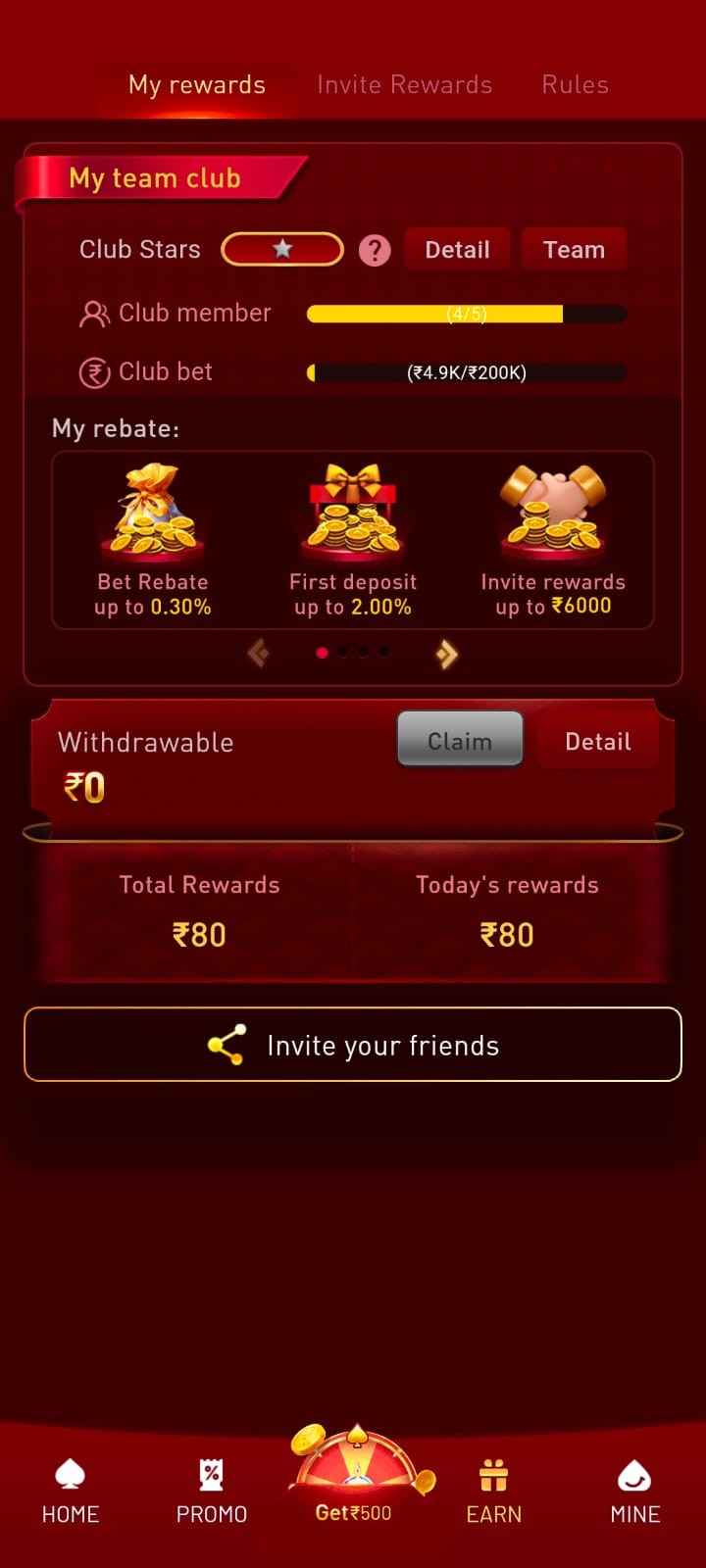
Task: Select the My rewards tab
Action: [197, 84]
